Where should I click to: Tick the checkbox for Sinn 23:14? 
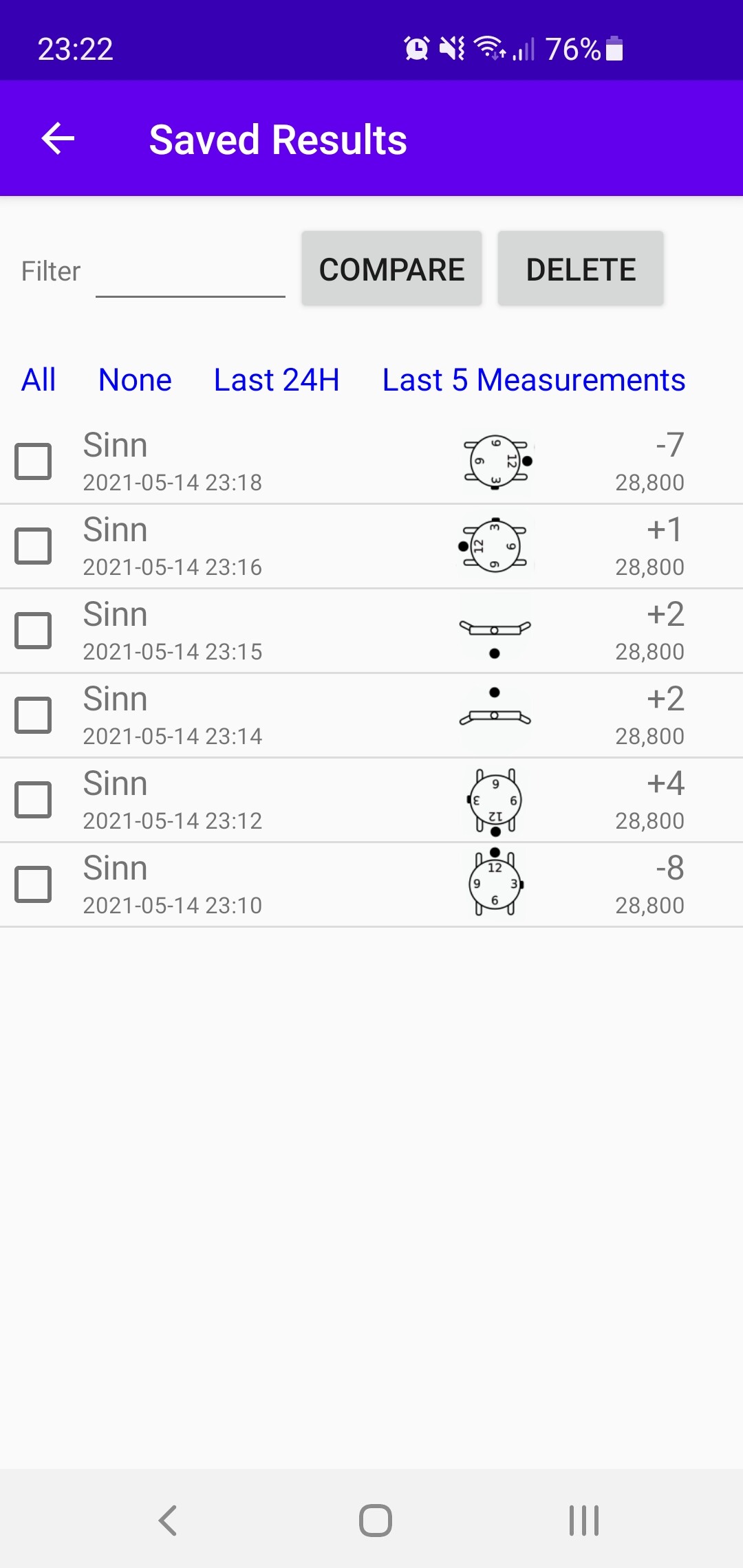click(x=33, y=715)
